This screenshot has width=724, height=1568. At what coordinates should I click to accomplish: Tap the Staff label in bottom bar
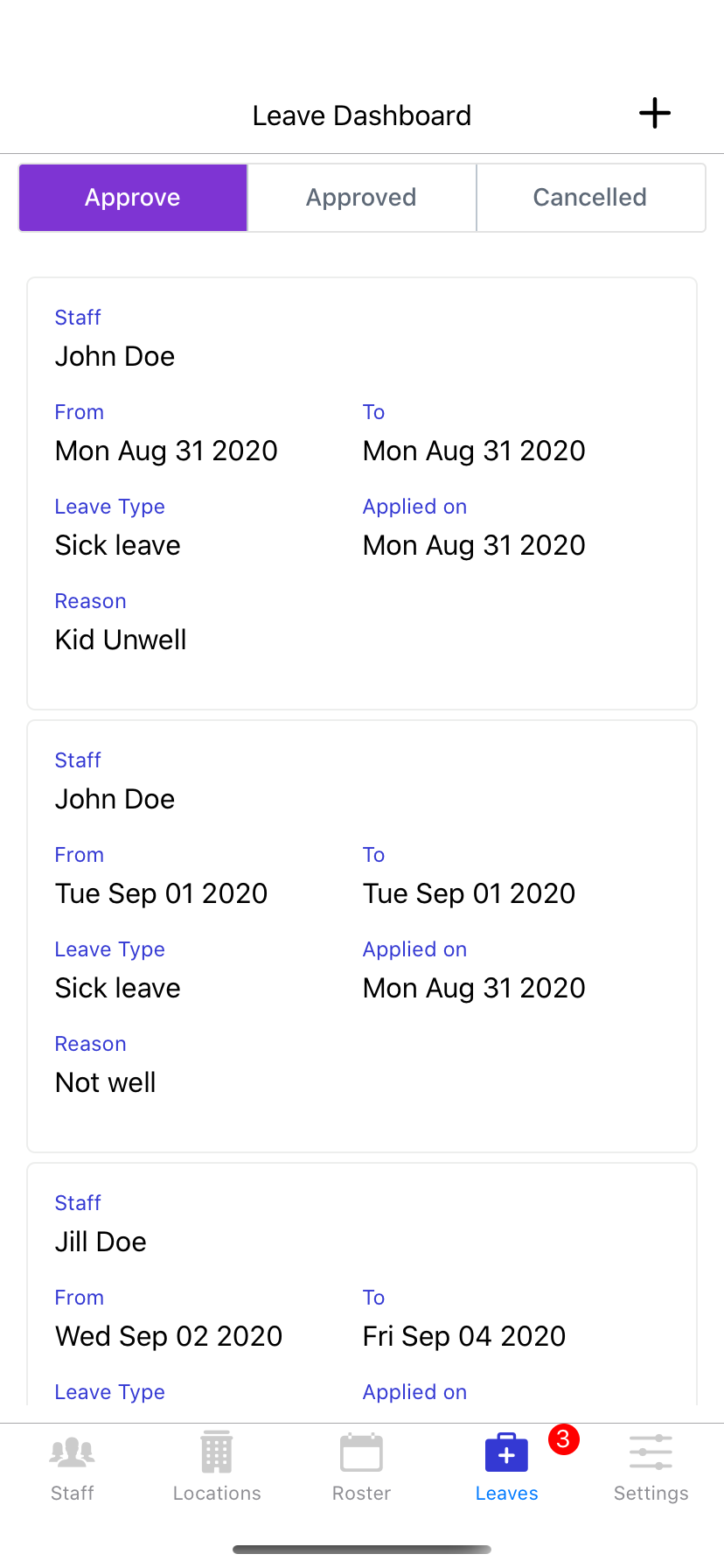(73, 1493)
